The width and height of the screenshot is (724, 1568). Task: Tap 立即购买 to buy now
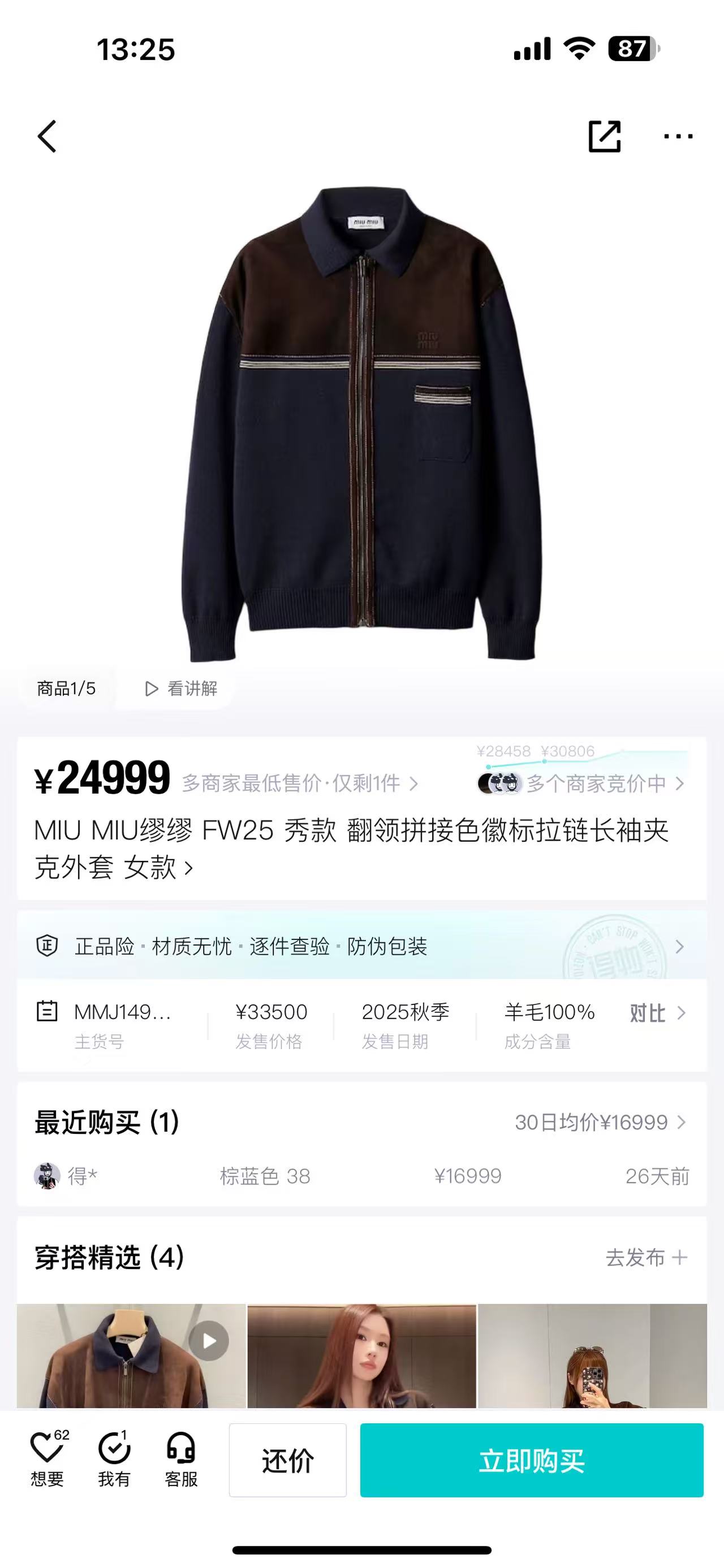[x=532, y=1459]
